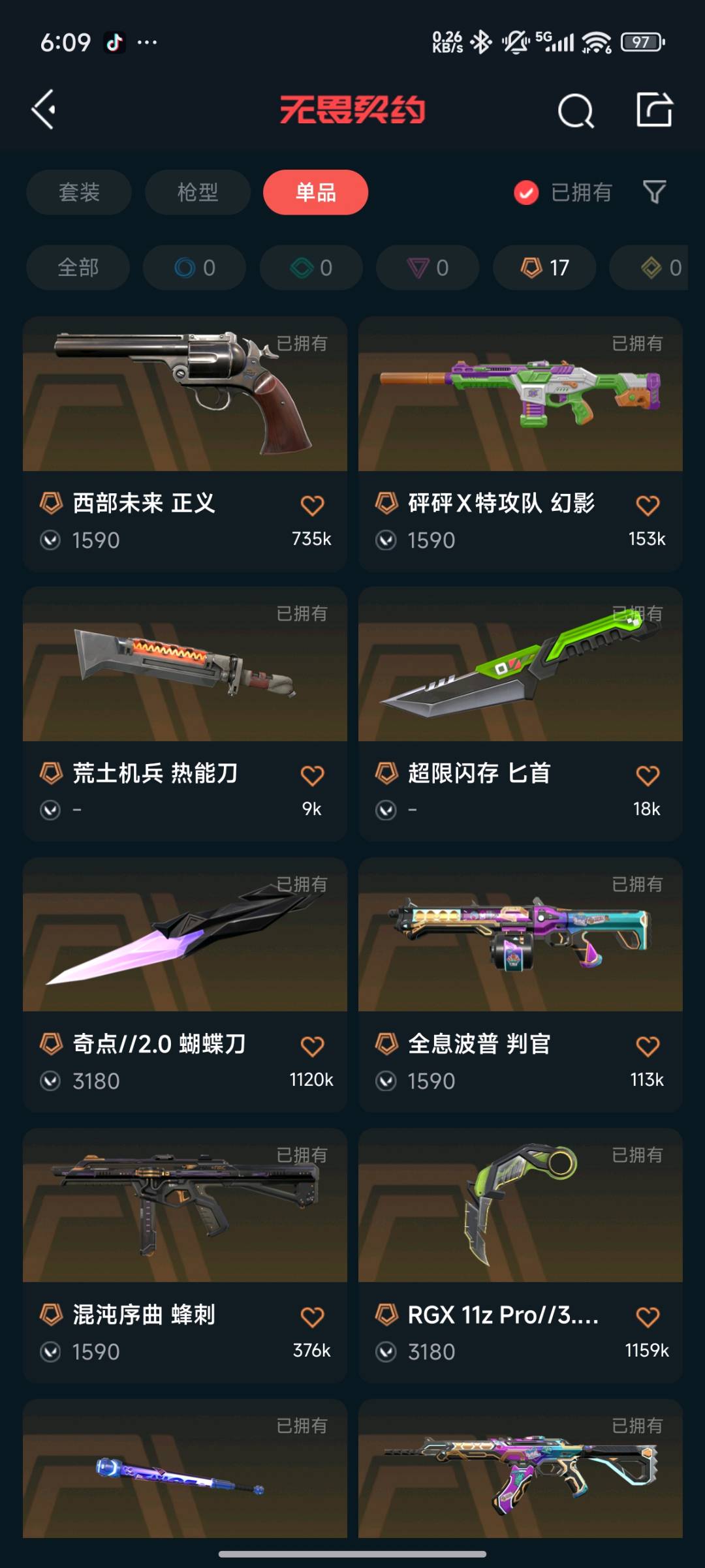Filter by the purple triangle tier chip

point(428,268)
